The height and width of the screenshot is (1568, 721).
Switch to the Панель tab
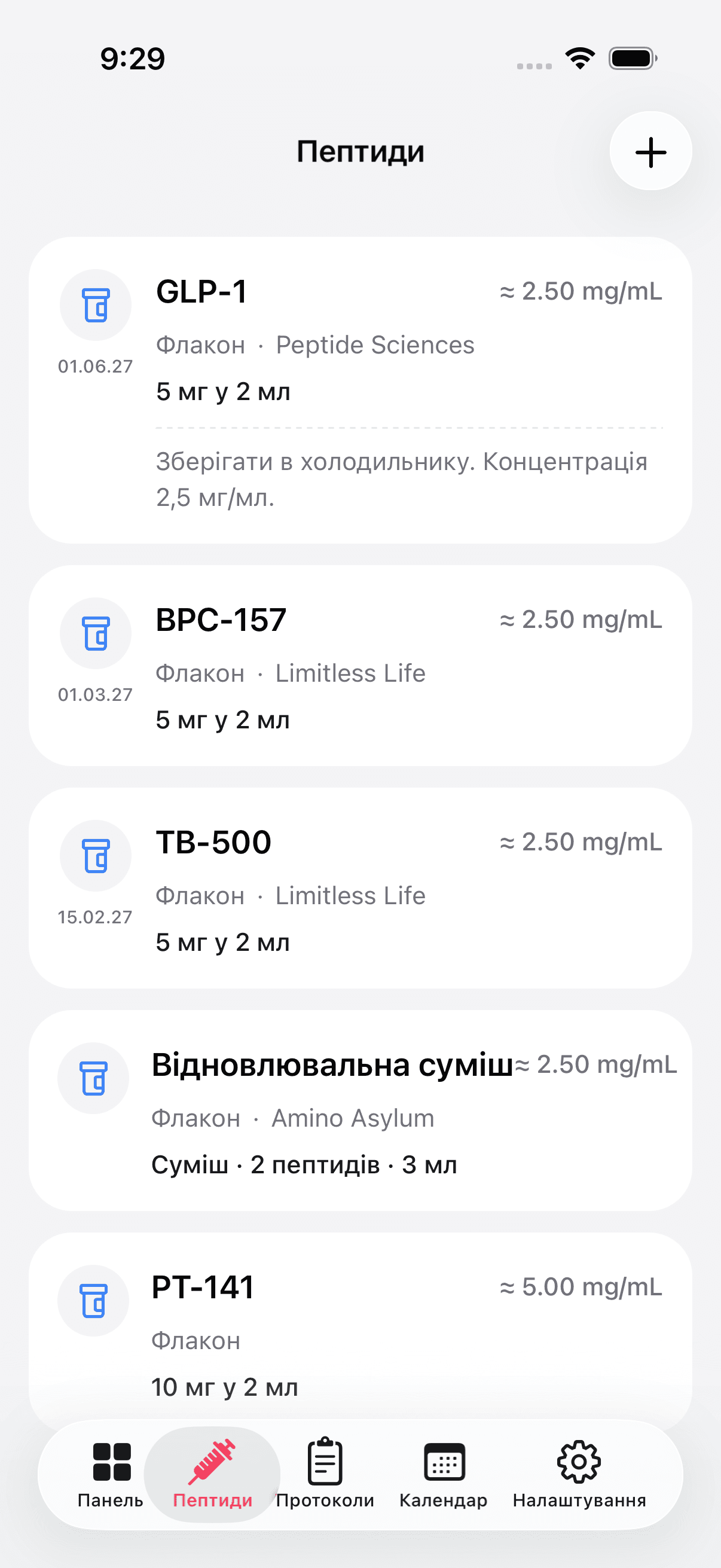tap(111, 1474)
